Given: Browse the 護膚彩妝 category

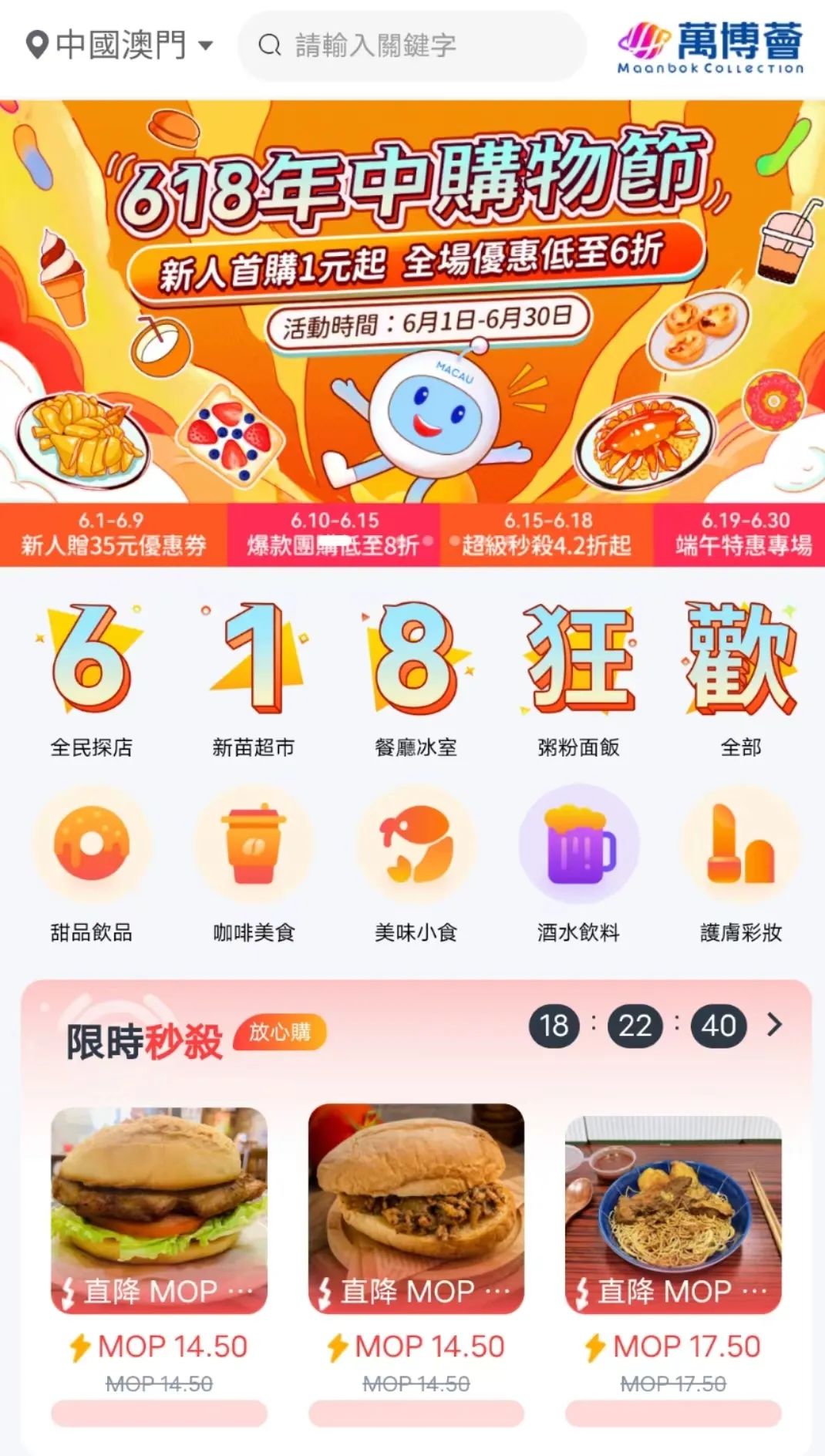Looking at the screenshot, I should coord(740,864).
